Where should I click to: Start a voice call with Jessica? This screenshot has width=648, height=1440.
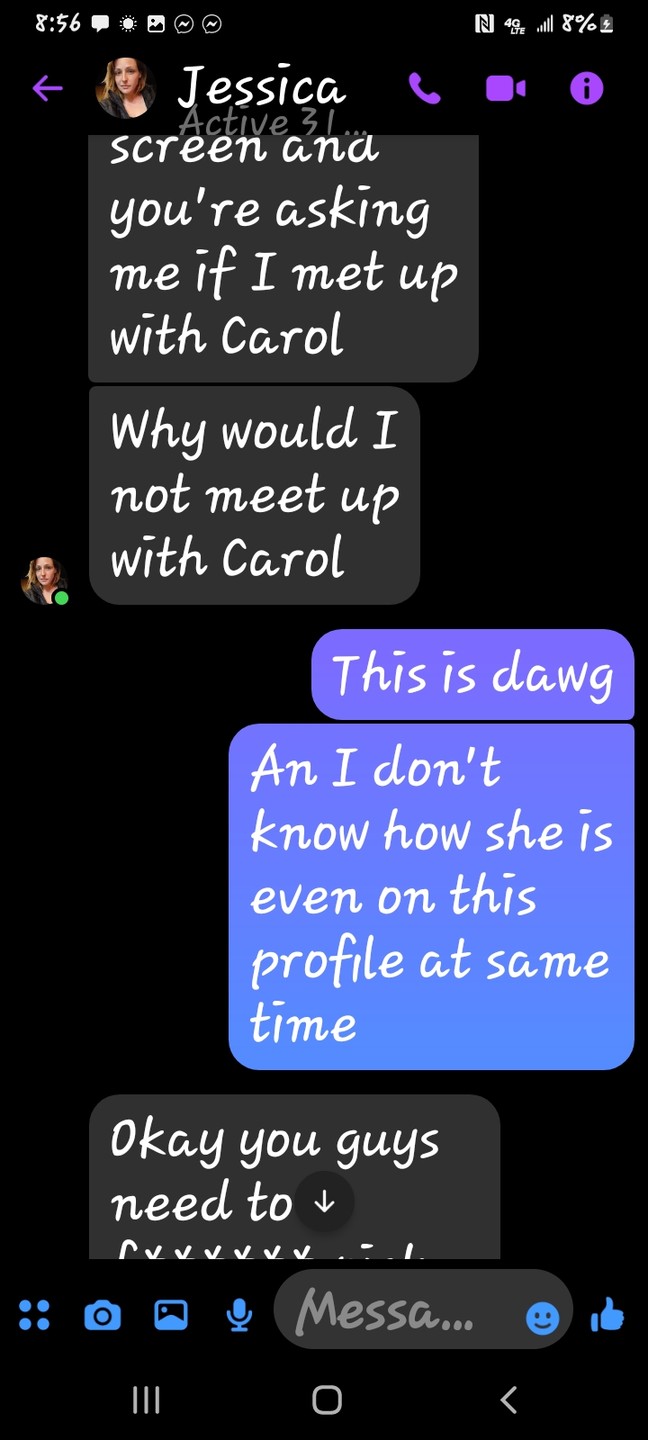coord(425,89)
